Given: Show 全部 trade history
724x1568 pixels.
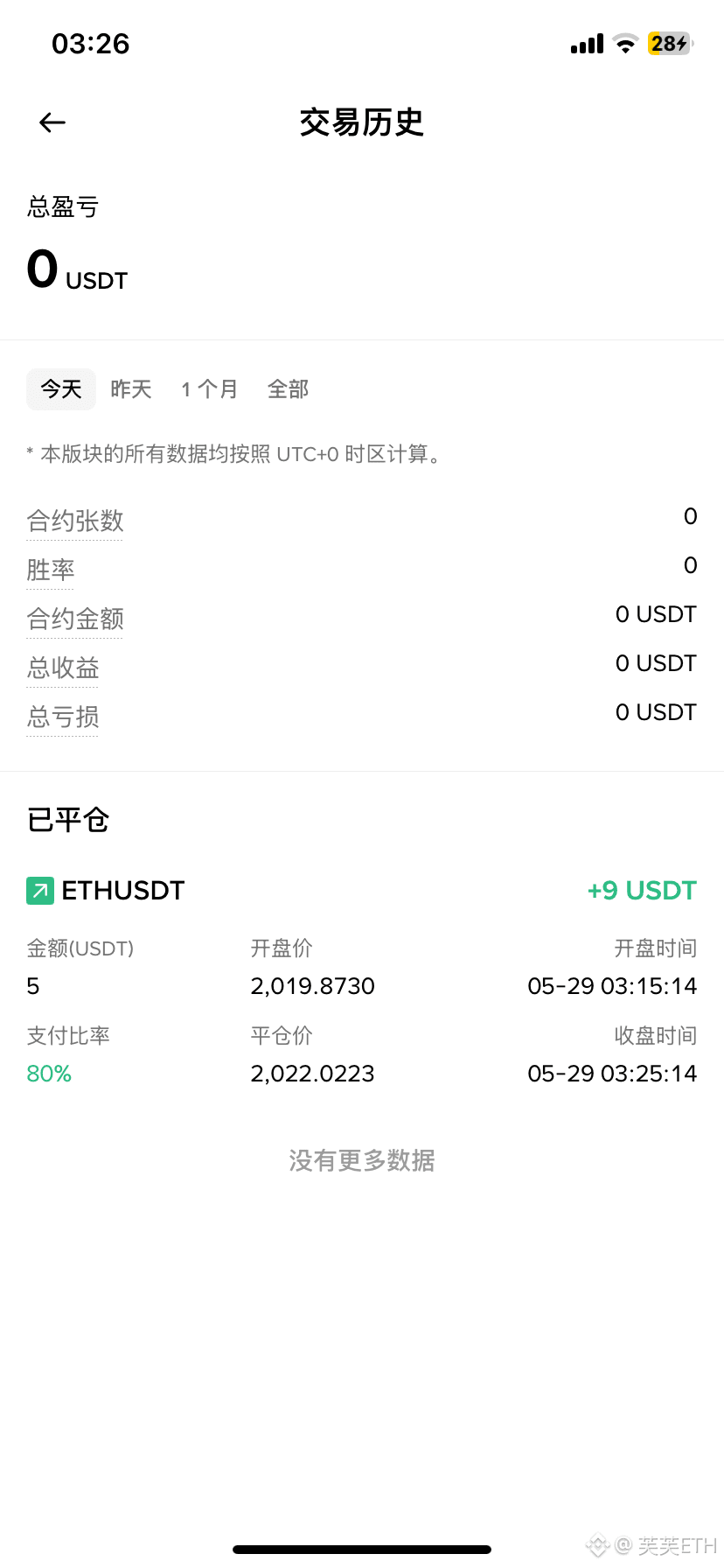Looking at the screenshot, I should (x=289, y=389).
